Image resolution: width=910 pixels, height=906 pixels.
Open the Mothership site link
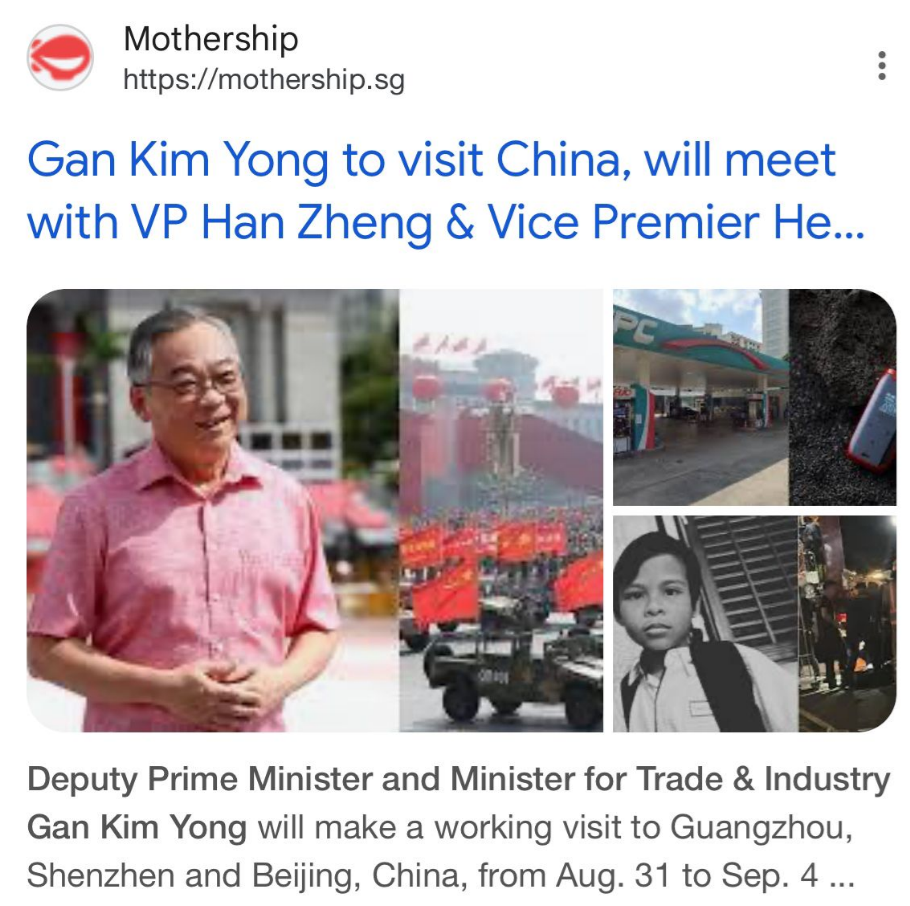[264, 79]
